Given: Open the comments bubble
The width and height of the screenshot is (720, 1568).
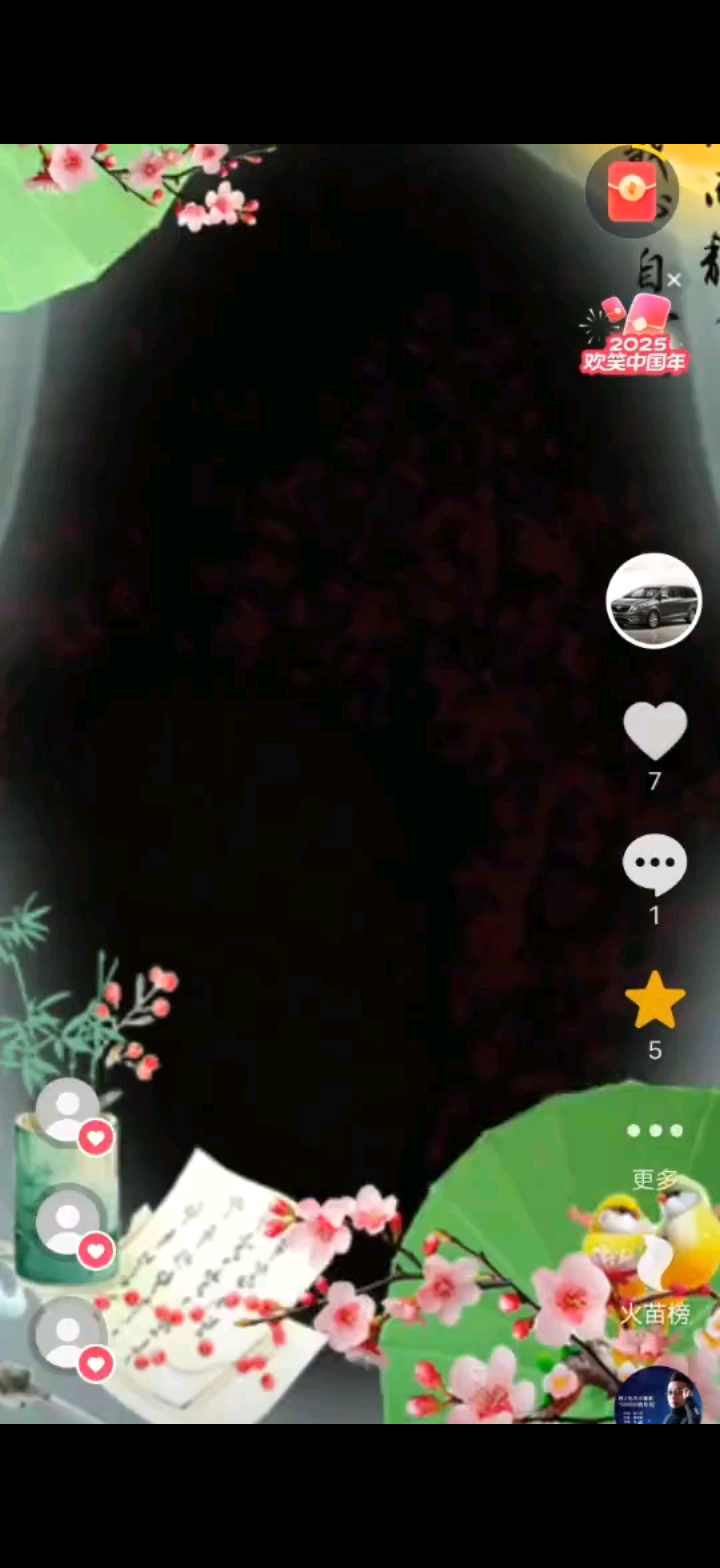Looking at the screenshot, I should click(x=655, y=865).
